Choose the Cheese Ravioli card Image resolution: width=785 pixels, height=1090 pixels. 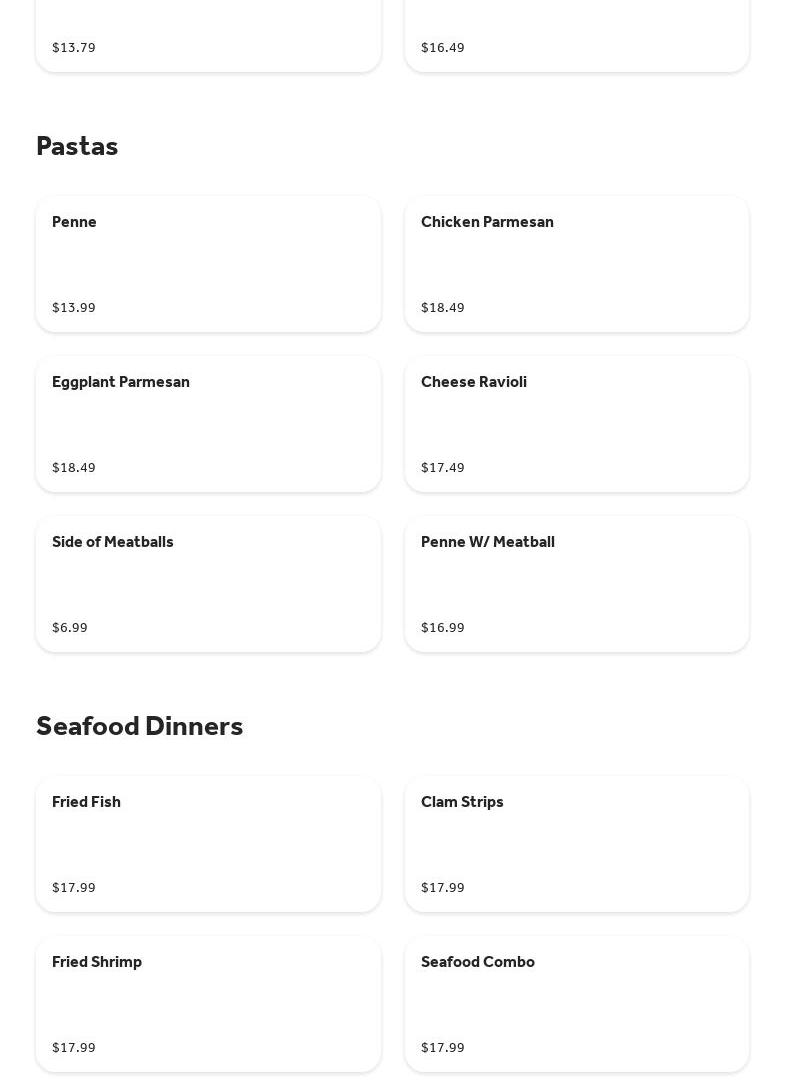[x=576, y=424]
